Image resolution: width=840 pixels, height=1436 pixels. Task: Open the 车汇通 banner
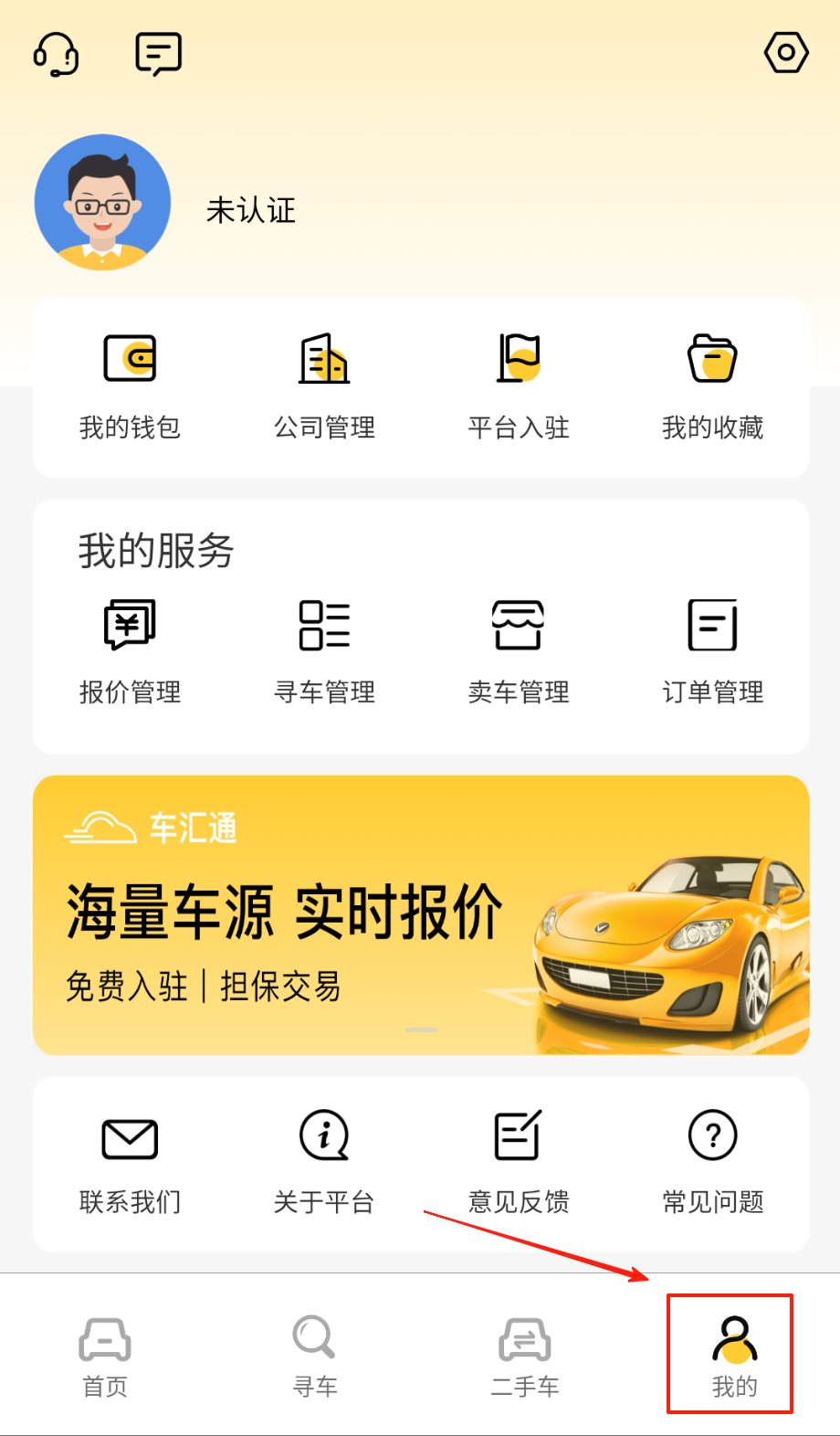421,915
